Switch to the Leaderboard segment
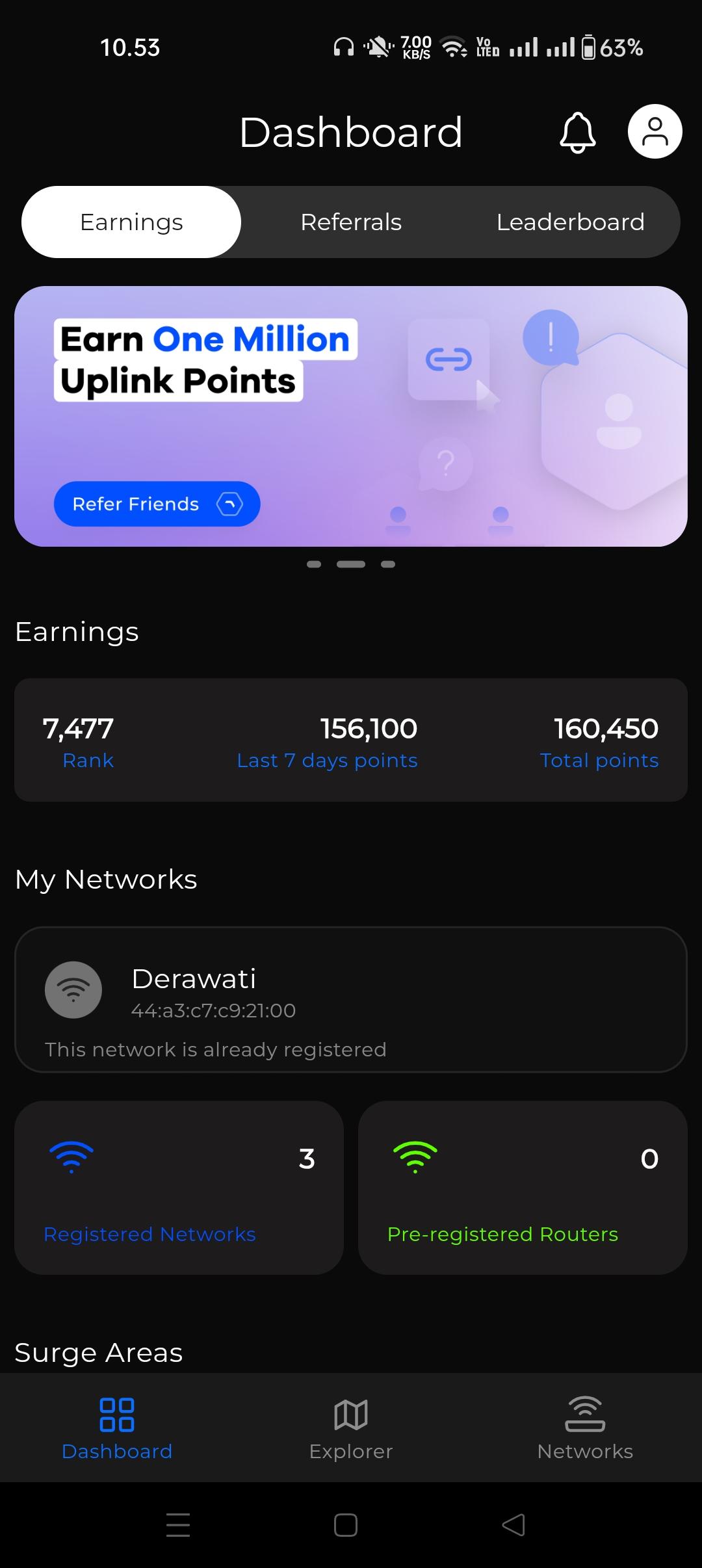702x1568 pixels. pos(570,222)
